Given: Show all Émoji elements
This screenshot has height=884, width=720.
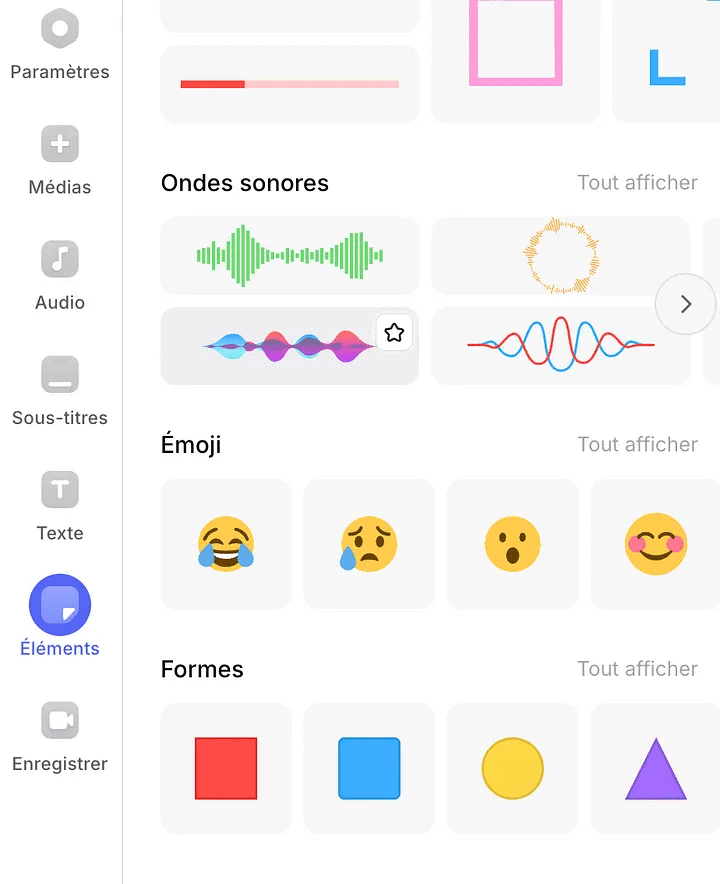Looking at the screenshot, I should click(637, 444).
